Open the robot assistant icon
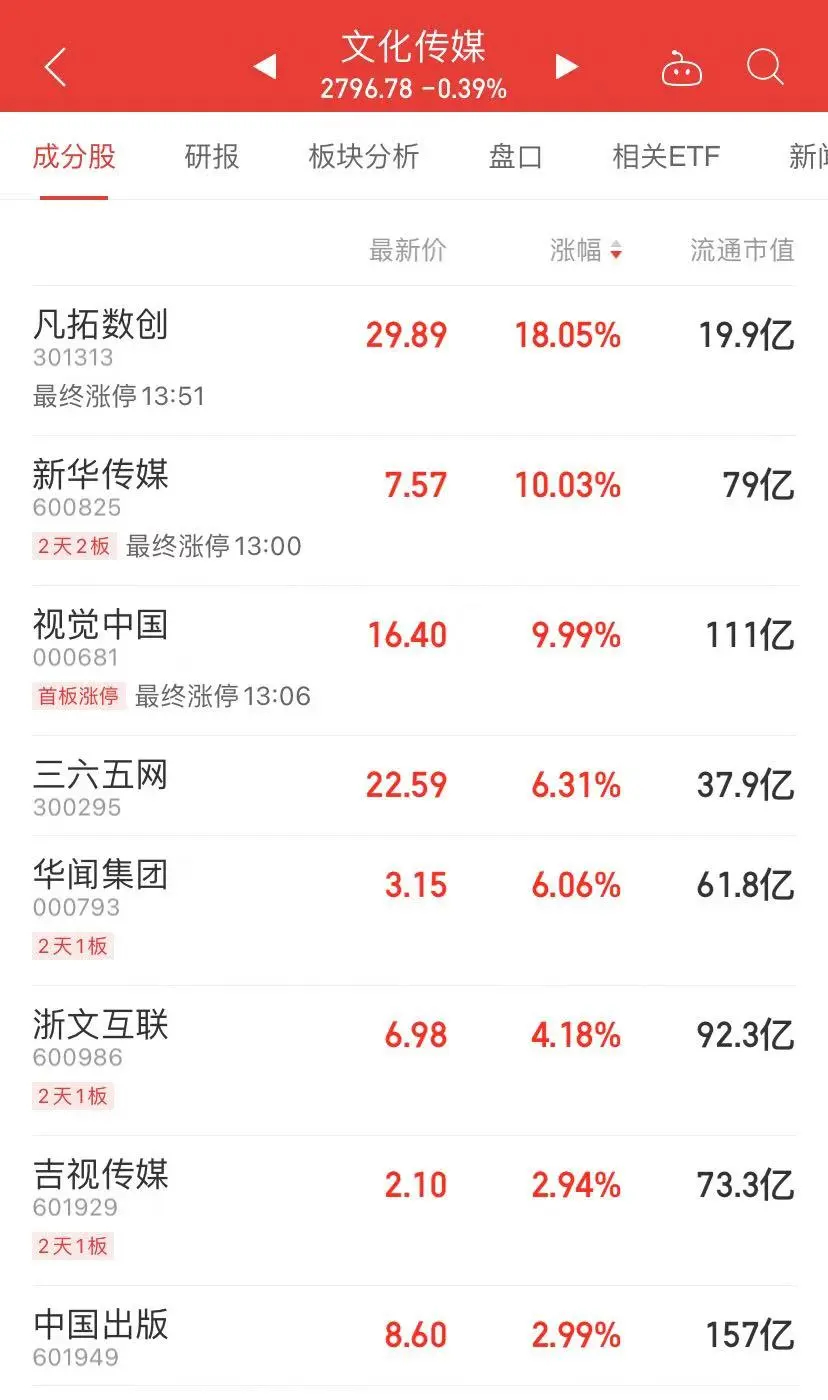The width and height of the screenshot is (828, 1400). (x=682, y=70)
